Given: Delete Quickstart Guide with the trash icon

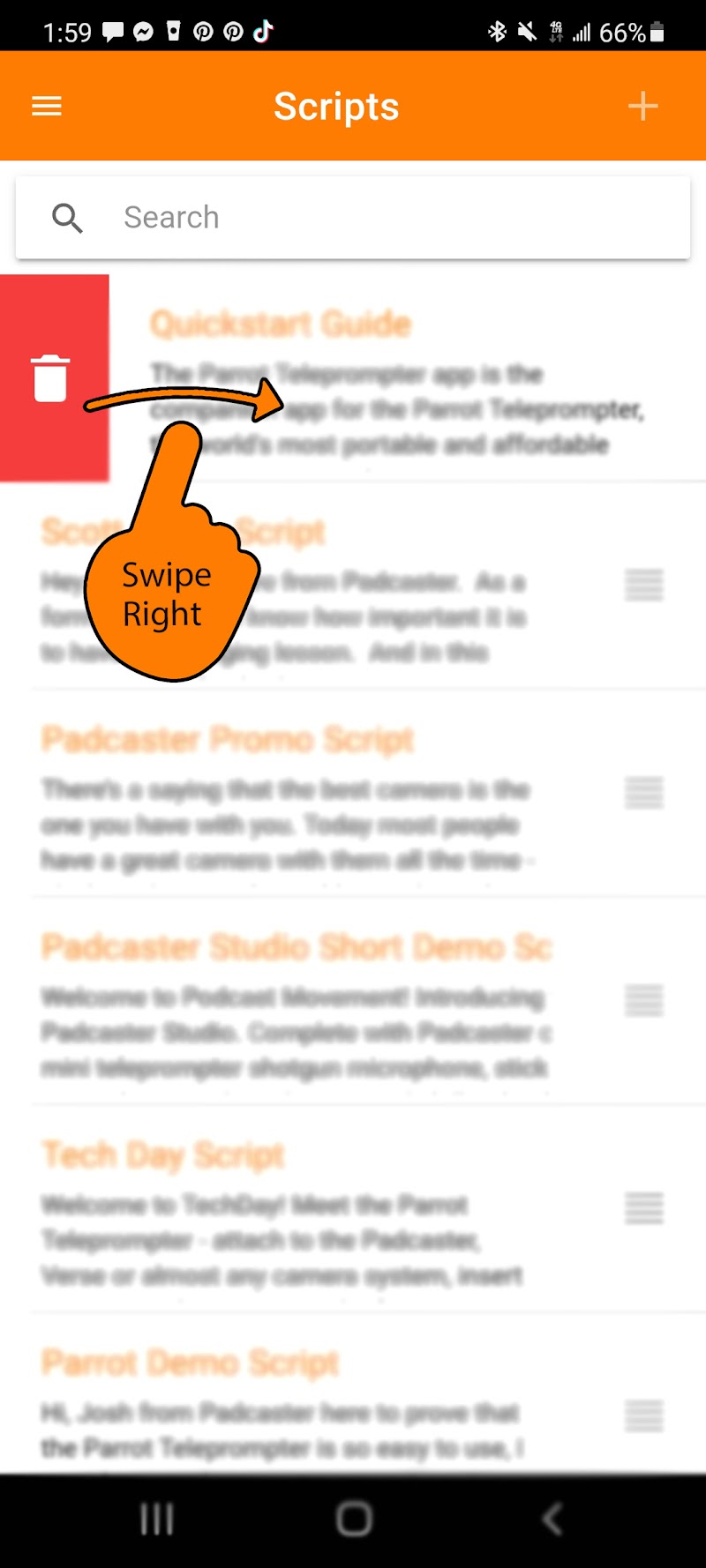Looking at the screenshot, I should click(x=51, y=378).
